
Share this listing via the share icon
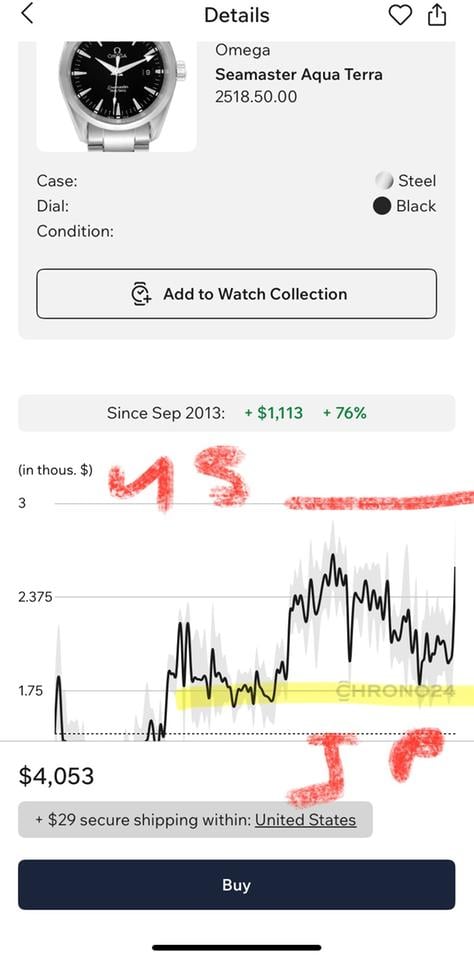click(437, 15)
